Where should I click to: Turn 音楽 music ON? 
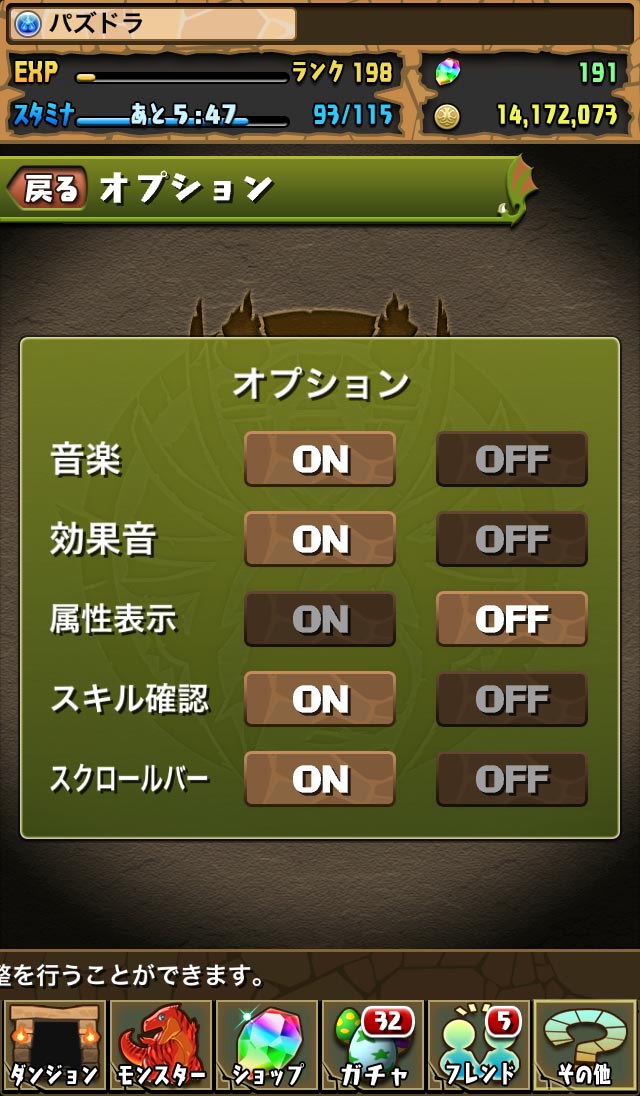[320, 459]
